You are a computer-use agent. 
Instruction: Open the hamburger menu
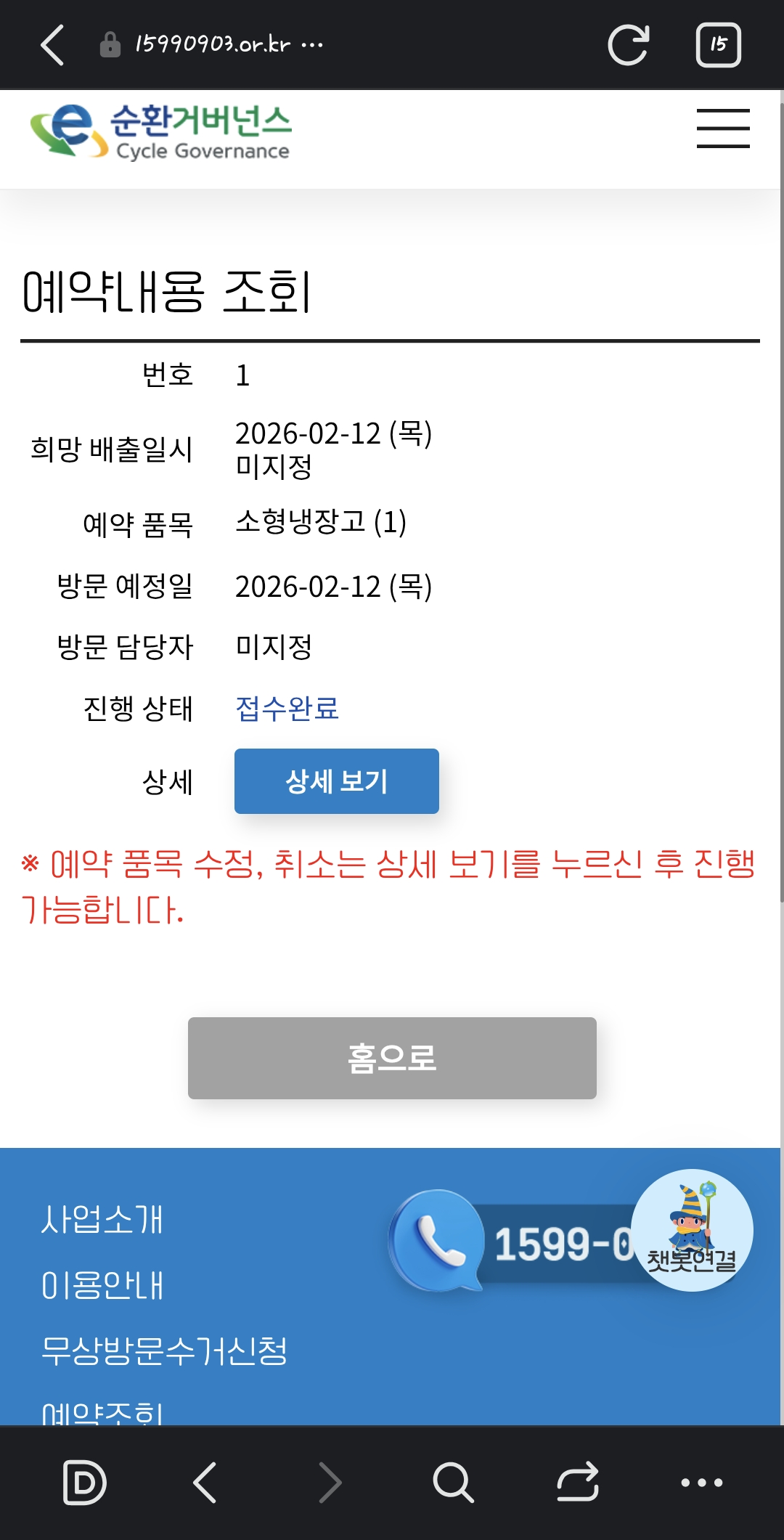(723, 129)
